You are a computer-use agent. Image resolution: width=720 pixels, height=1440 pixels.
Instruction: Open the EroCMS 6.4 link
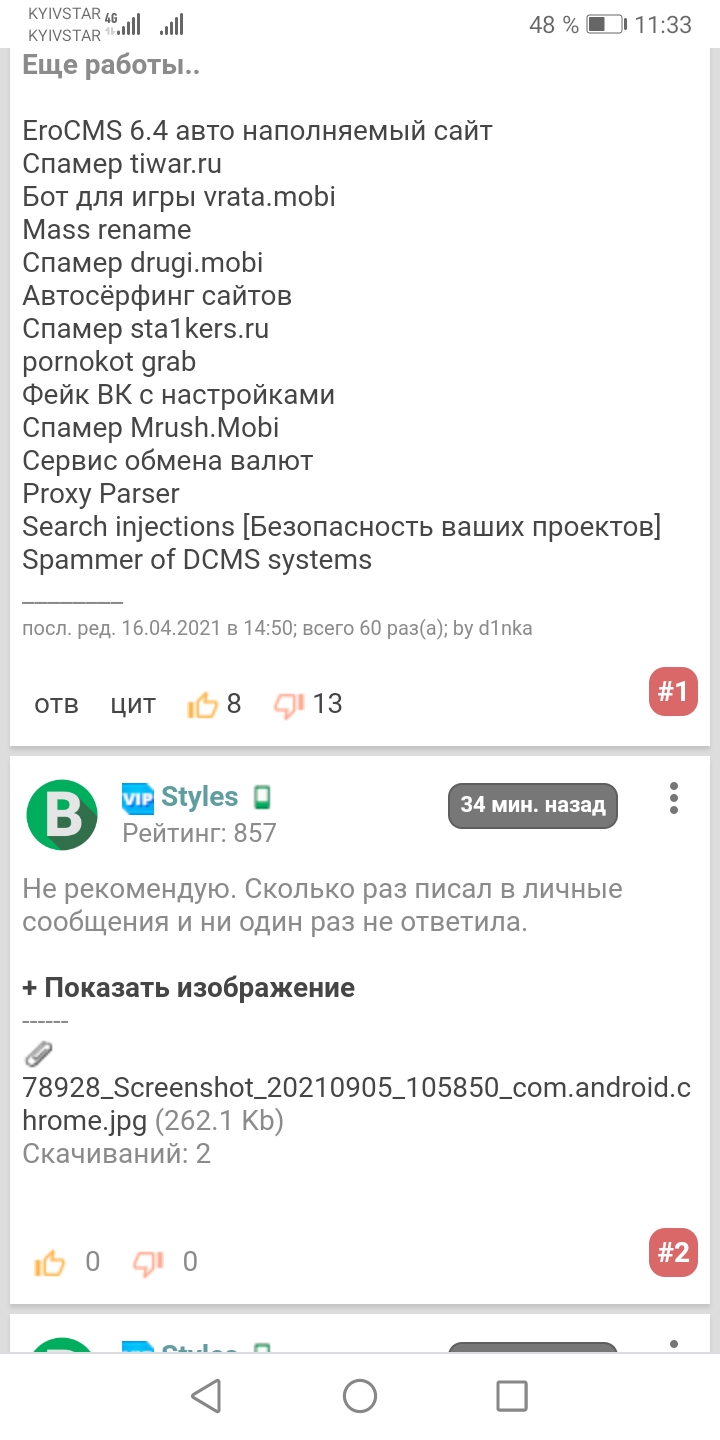(257, 131)
